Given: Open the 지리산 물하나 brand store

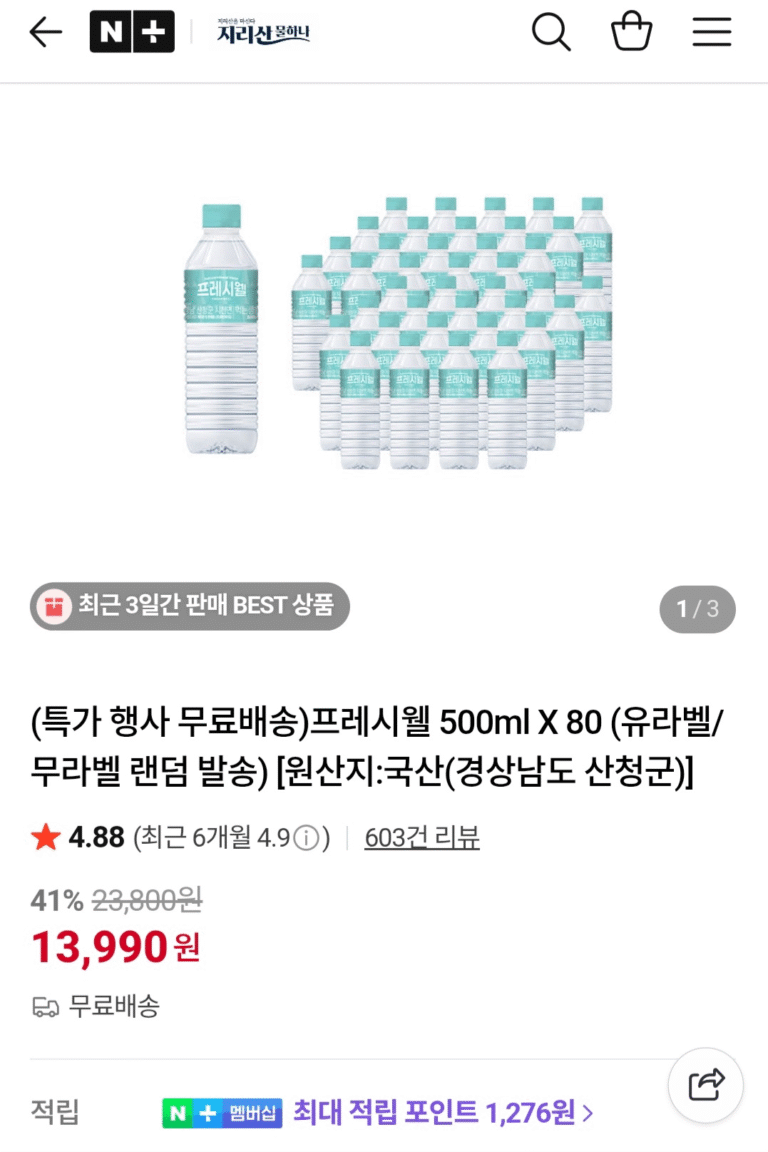Looking at the screenshot, I should pyautogui.click(x=263, y=32).
